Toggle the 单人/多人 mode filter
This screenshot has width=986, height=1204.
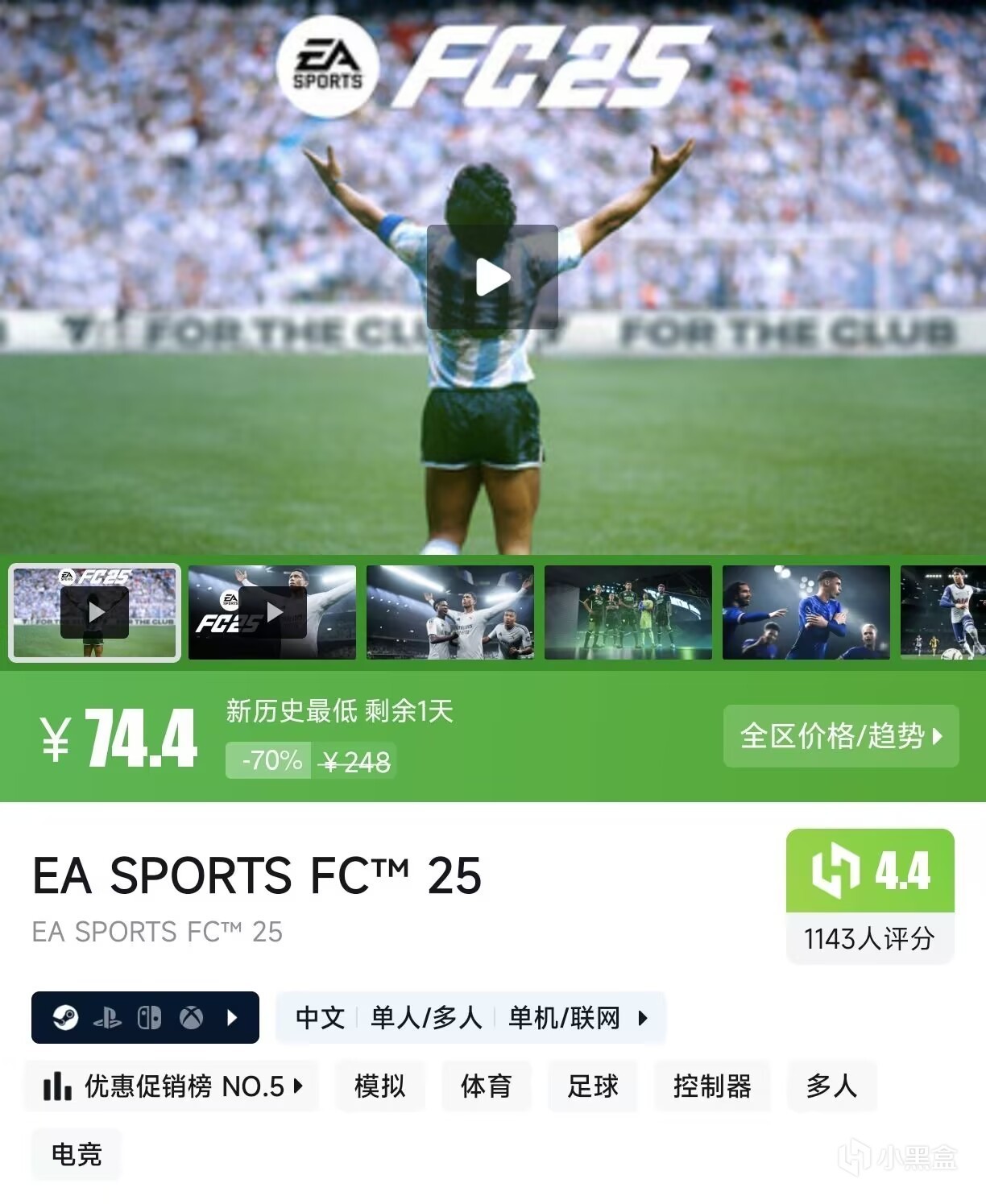coord(427,1017)
